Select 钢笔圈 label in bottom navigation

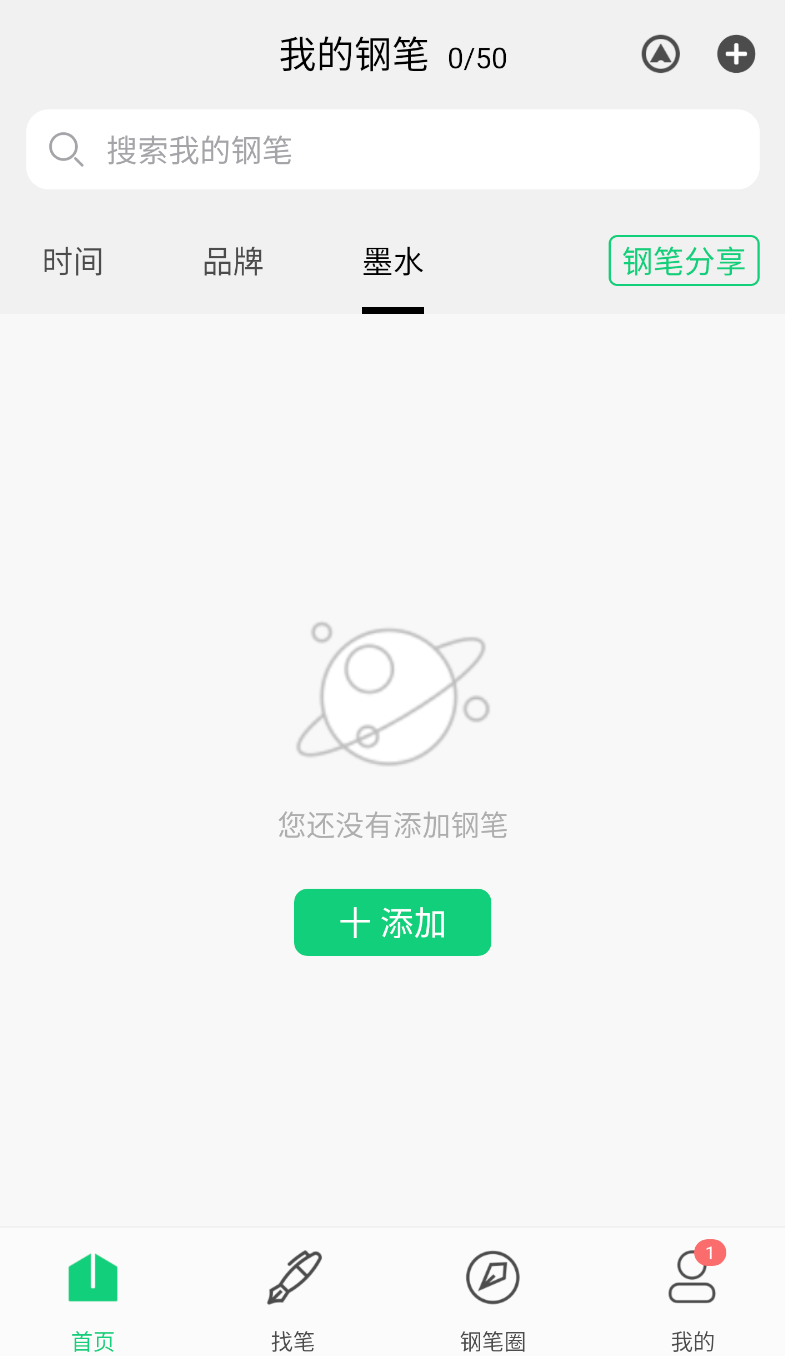492,1341
